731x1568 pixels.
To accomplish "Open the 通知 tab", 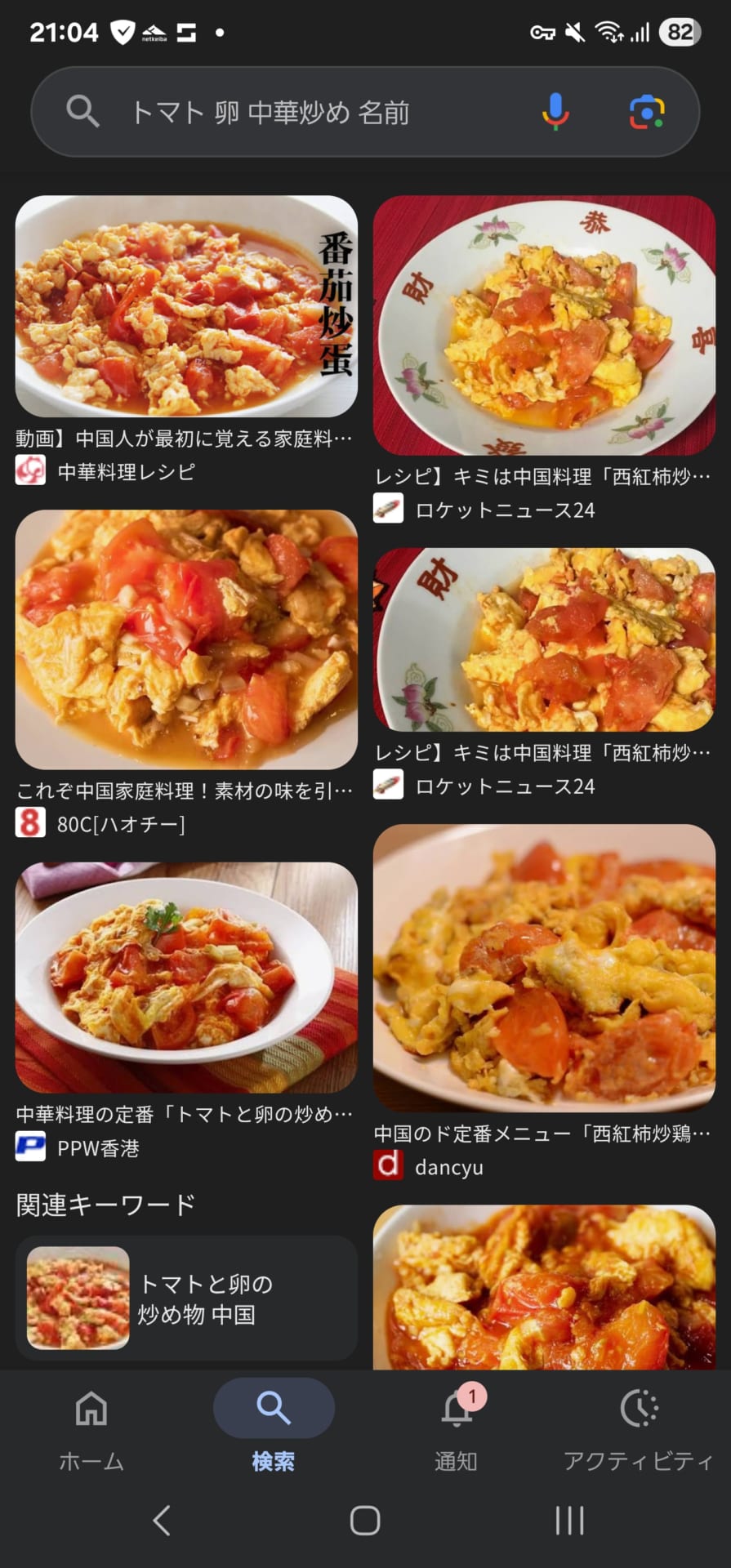I will pyautogui.click(x=456, y=1425).
